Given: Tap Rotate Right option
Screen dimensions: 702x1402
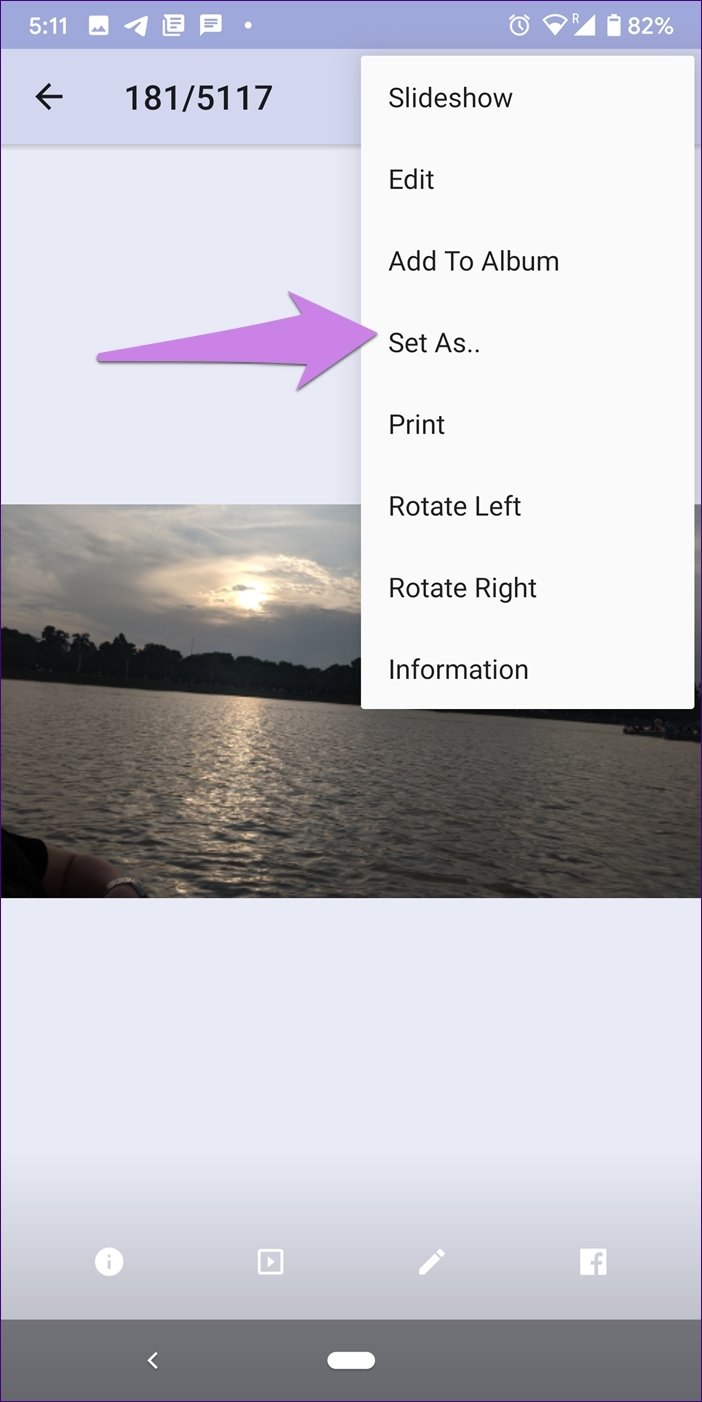Looking at the screenshot, I should (x=462, y=588).
